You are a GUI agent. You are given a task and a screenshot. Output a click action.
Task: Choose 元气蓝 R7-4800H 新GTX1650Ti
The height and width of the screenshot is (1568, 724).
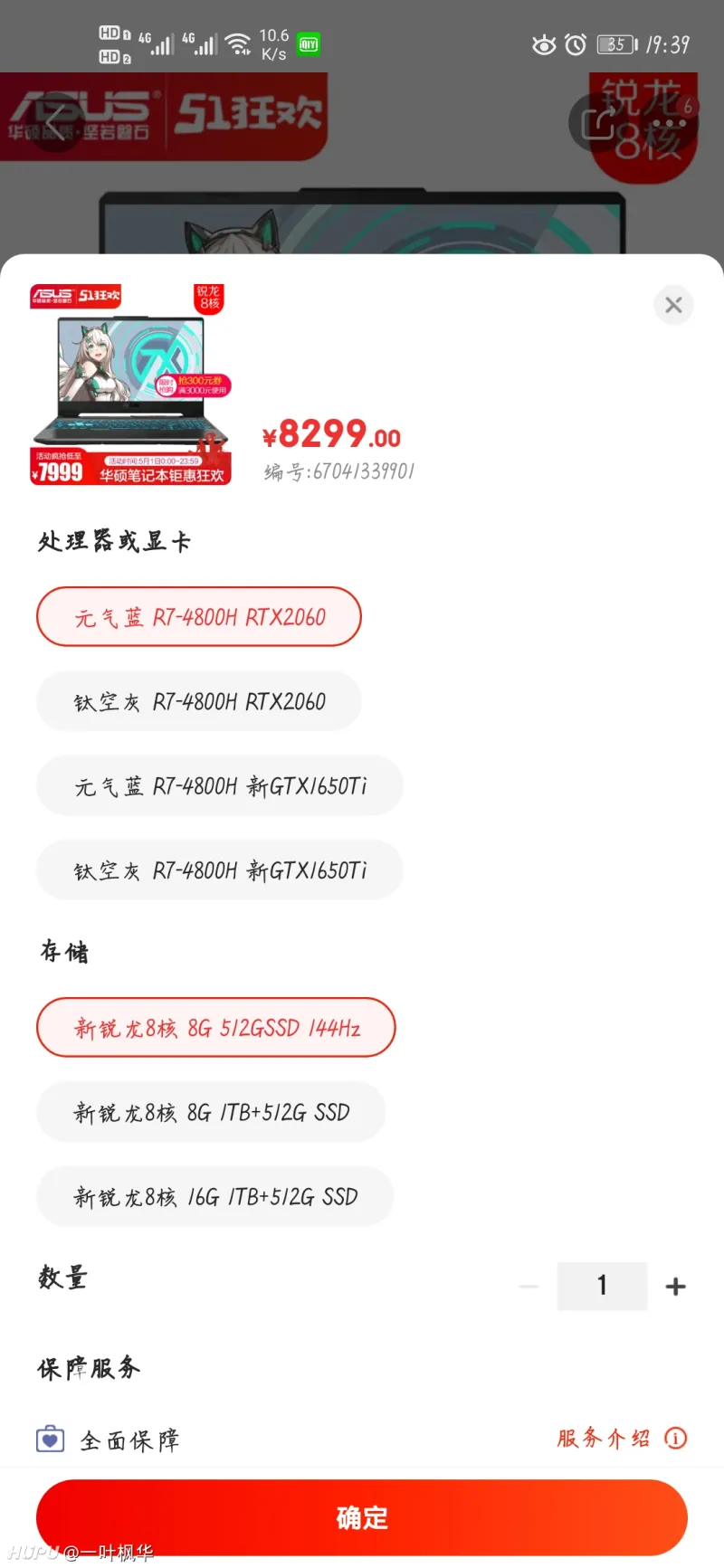click(220, 785)
